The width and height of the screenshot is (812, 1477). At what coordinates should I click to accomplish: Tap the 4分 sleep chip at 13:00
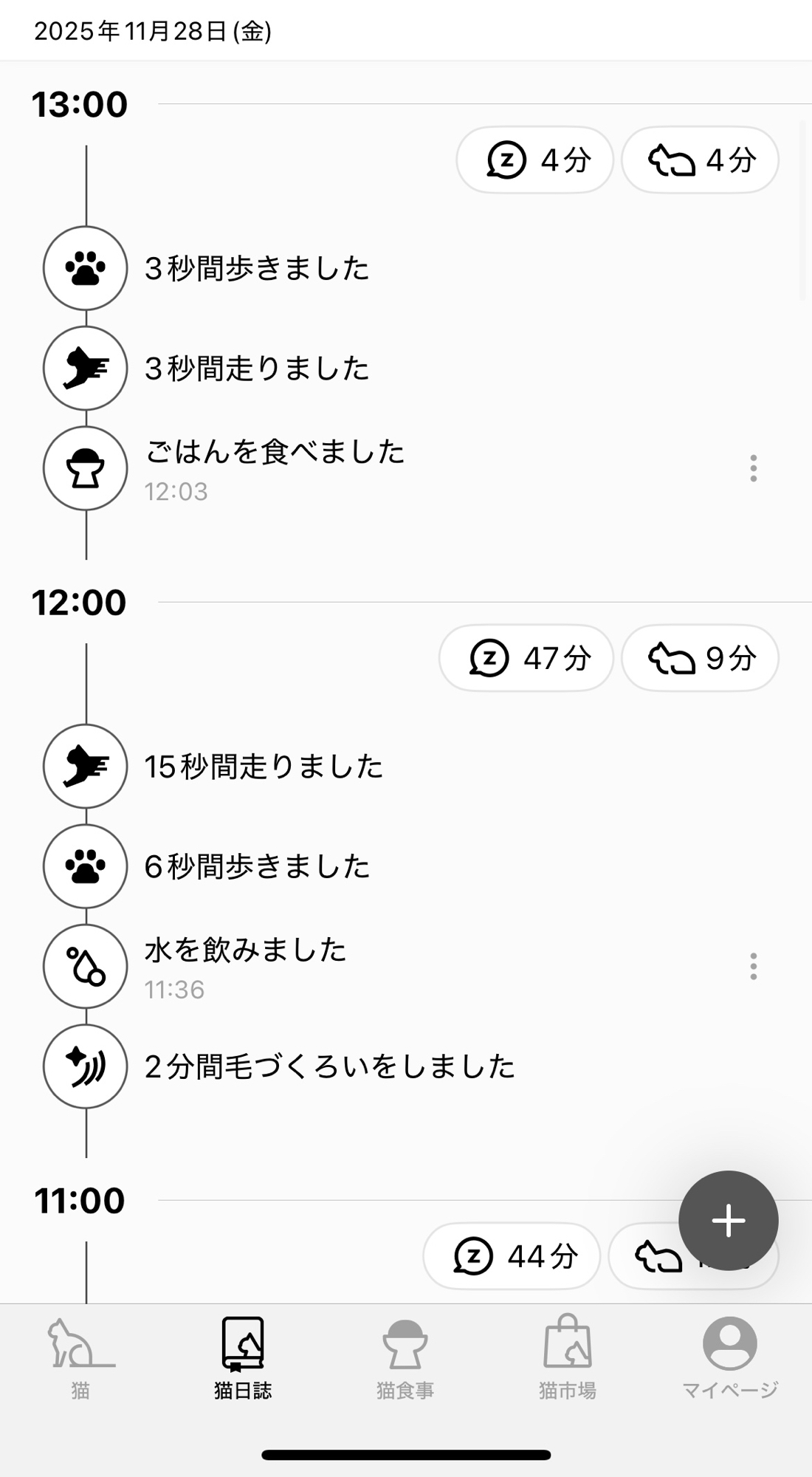(534, 160)
